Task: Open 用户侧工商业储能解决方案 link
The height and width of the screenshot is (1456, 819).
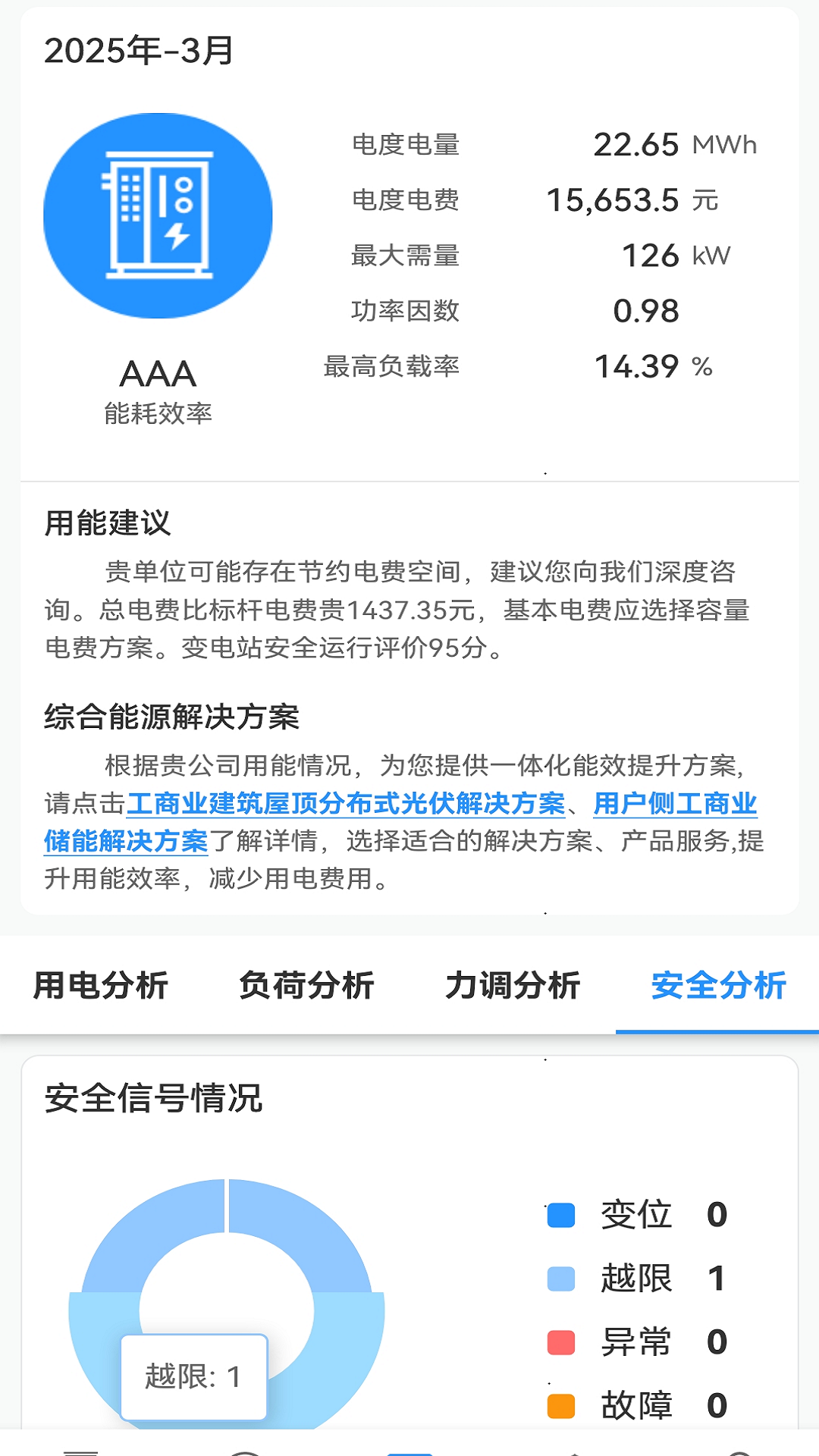Action: (x=675, y=804)
